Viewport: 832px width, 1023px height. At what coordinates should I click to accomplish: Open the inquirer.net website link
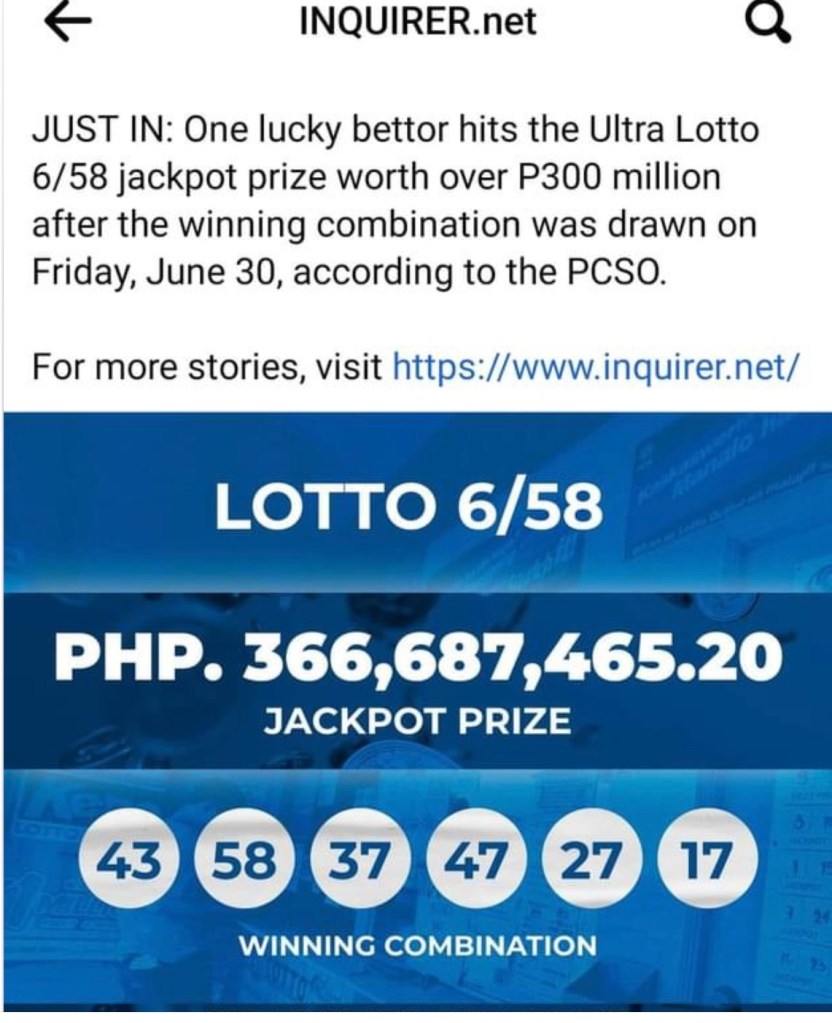click(x=597, y=365)
